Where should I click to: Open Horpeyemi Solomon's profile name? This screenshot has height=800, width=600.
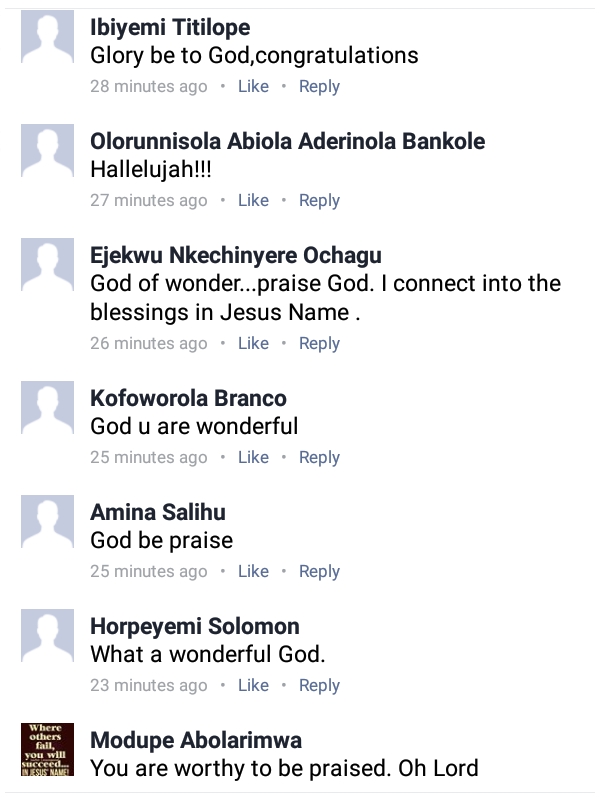click(x=194, y=626)
